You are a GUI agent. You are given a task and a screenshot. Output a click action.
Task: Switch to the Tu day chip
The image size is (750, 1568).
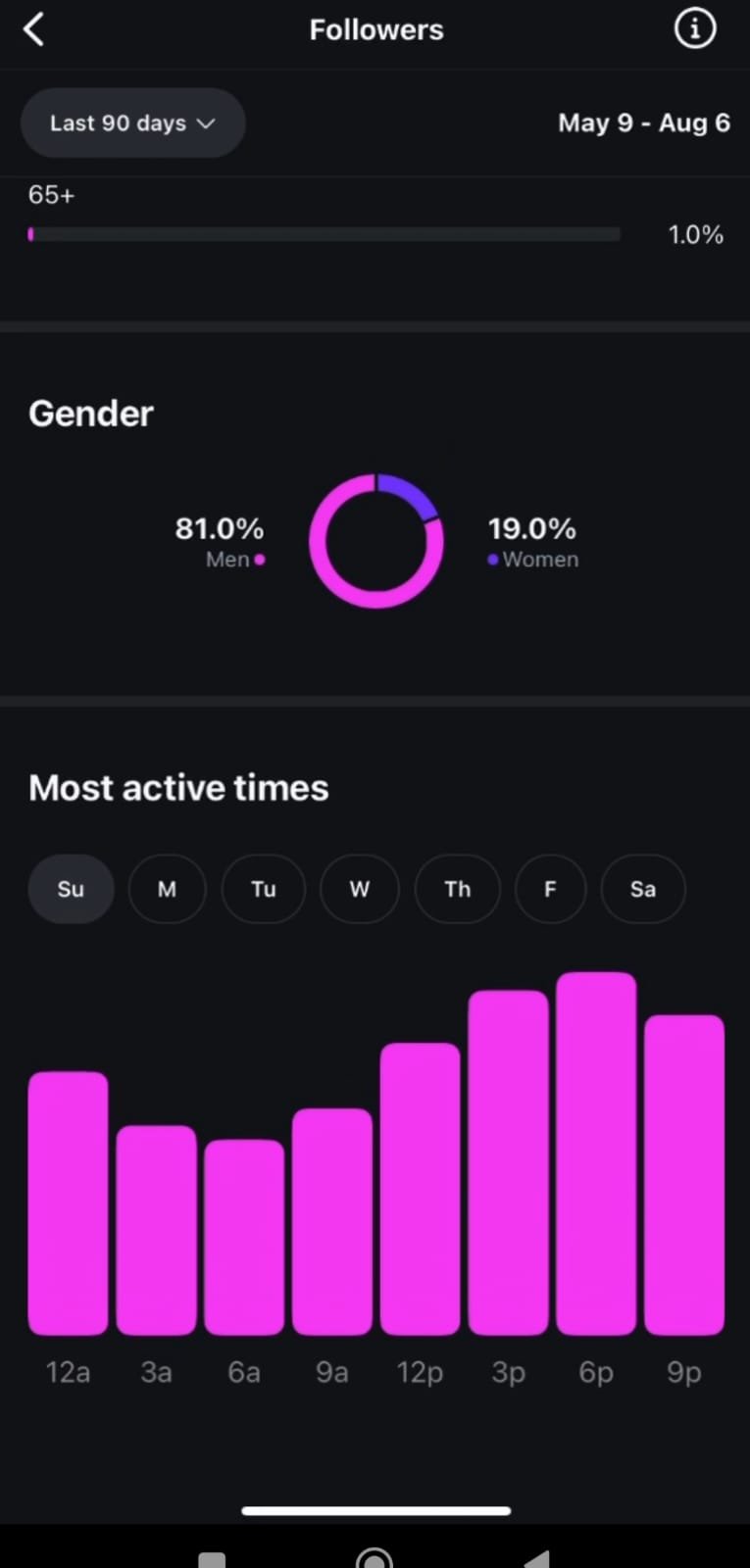click(x=263, y=889)
